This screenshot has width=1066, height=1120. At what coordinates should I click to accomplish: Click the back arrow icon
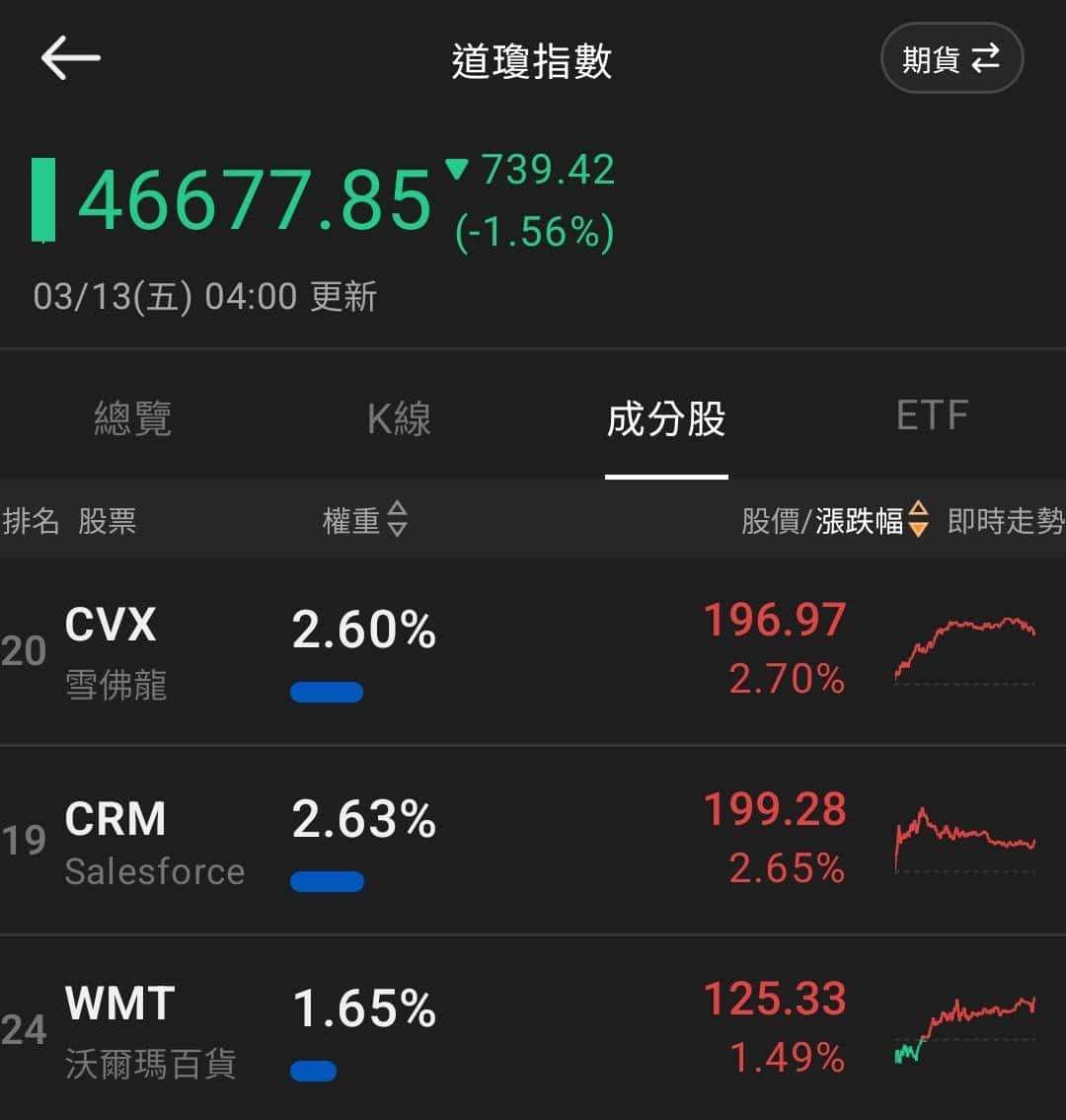pyautogui.click(x=69, y=57)
